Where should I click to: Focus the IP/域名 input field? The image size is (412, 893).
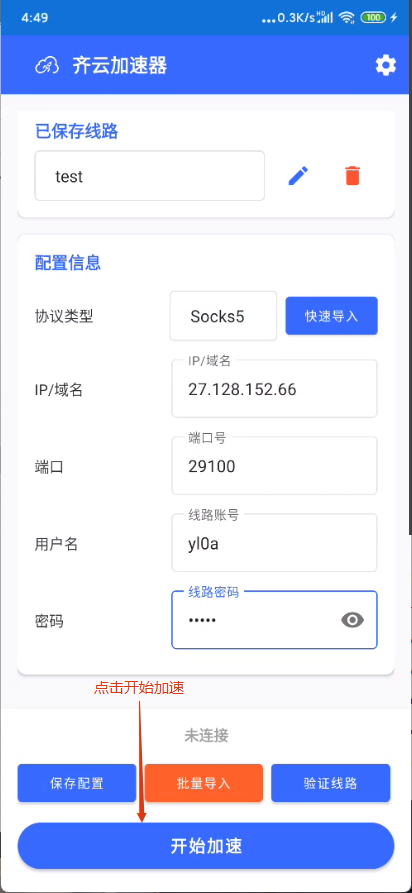pos(274,389)
